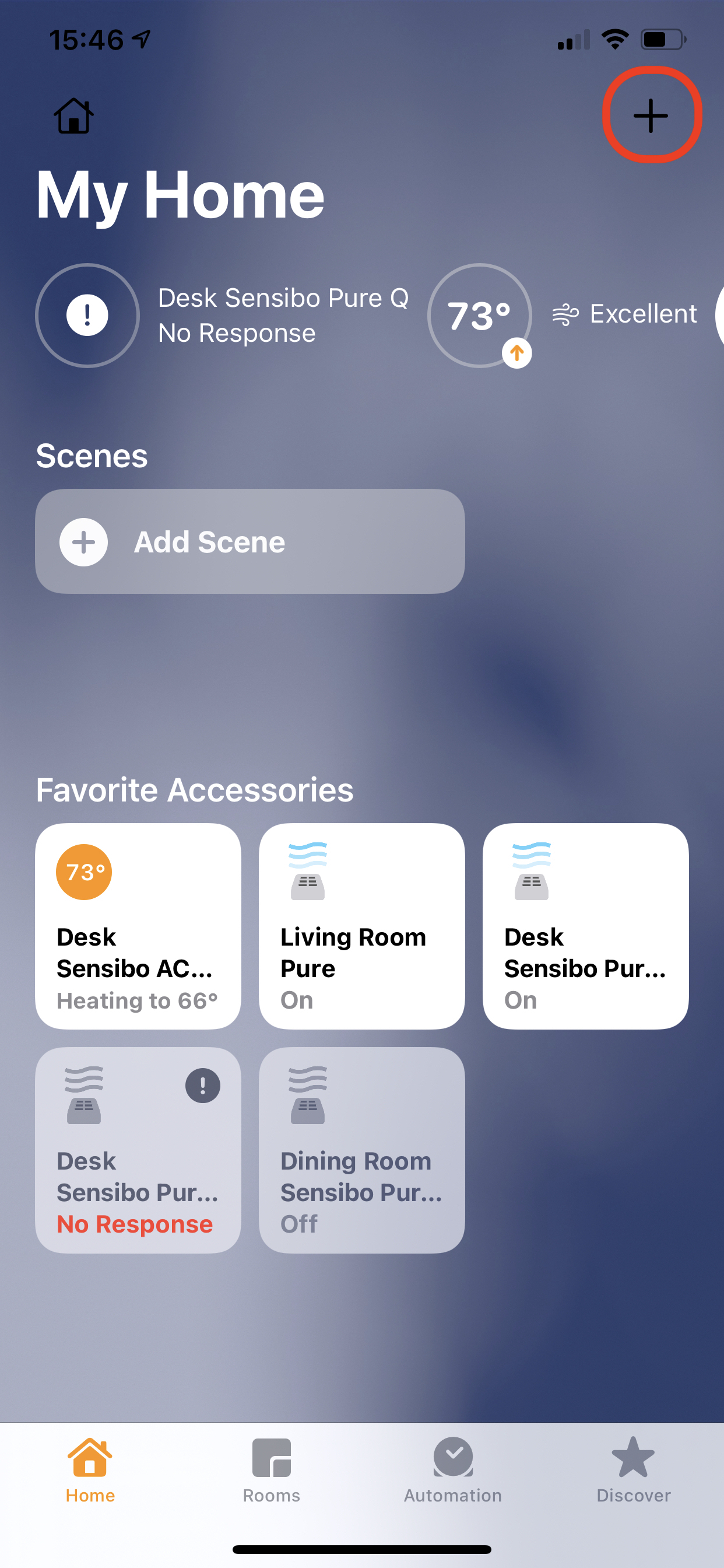View the Excellent air quality status
The image size is (724, 1568).
(x=624, y=314)
